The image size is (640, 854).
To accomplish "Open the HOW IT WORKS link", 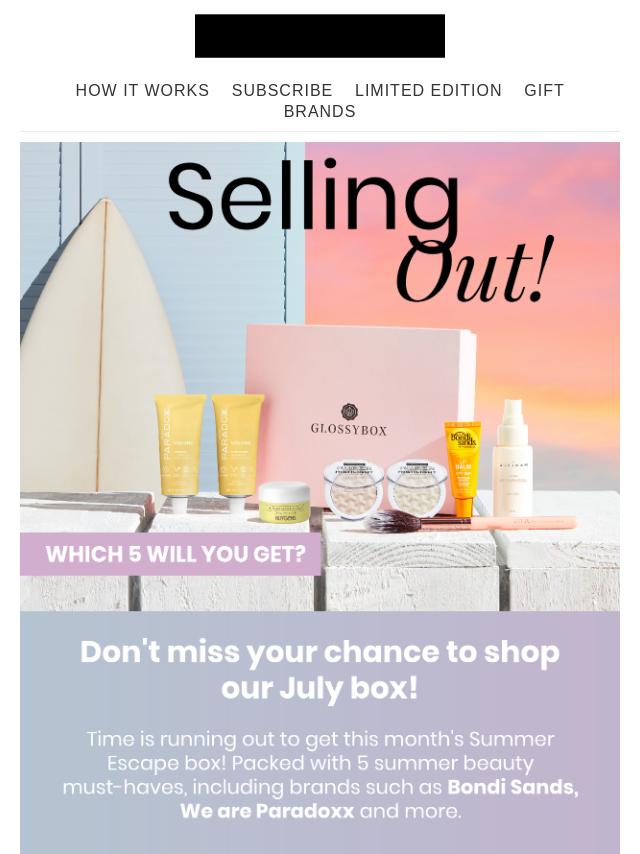I will click(142, 91).
